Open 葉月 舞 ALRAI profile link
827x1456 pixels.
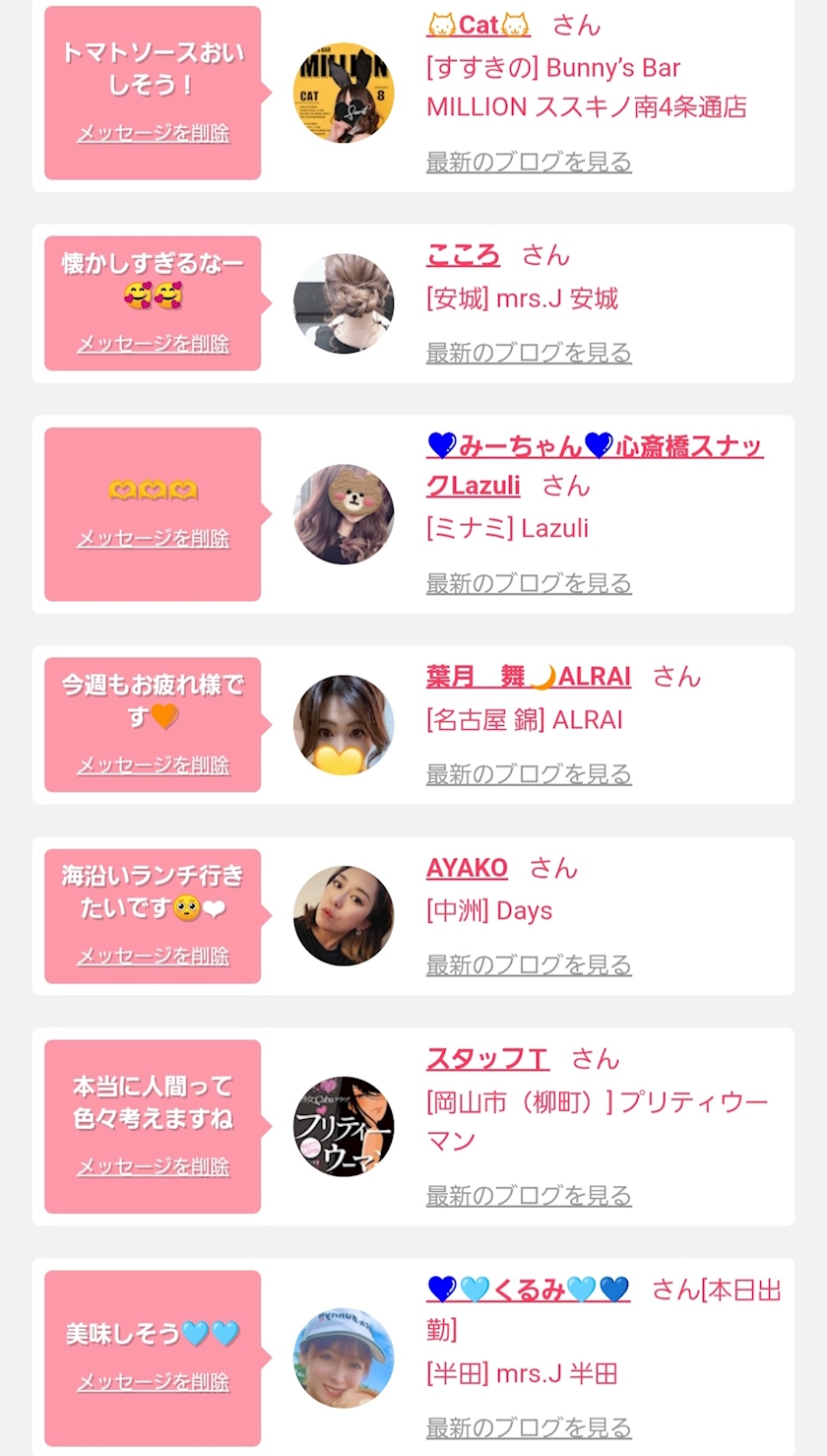coord(528,677)
